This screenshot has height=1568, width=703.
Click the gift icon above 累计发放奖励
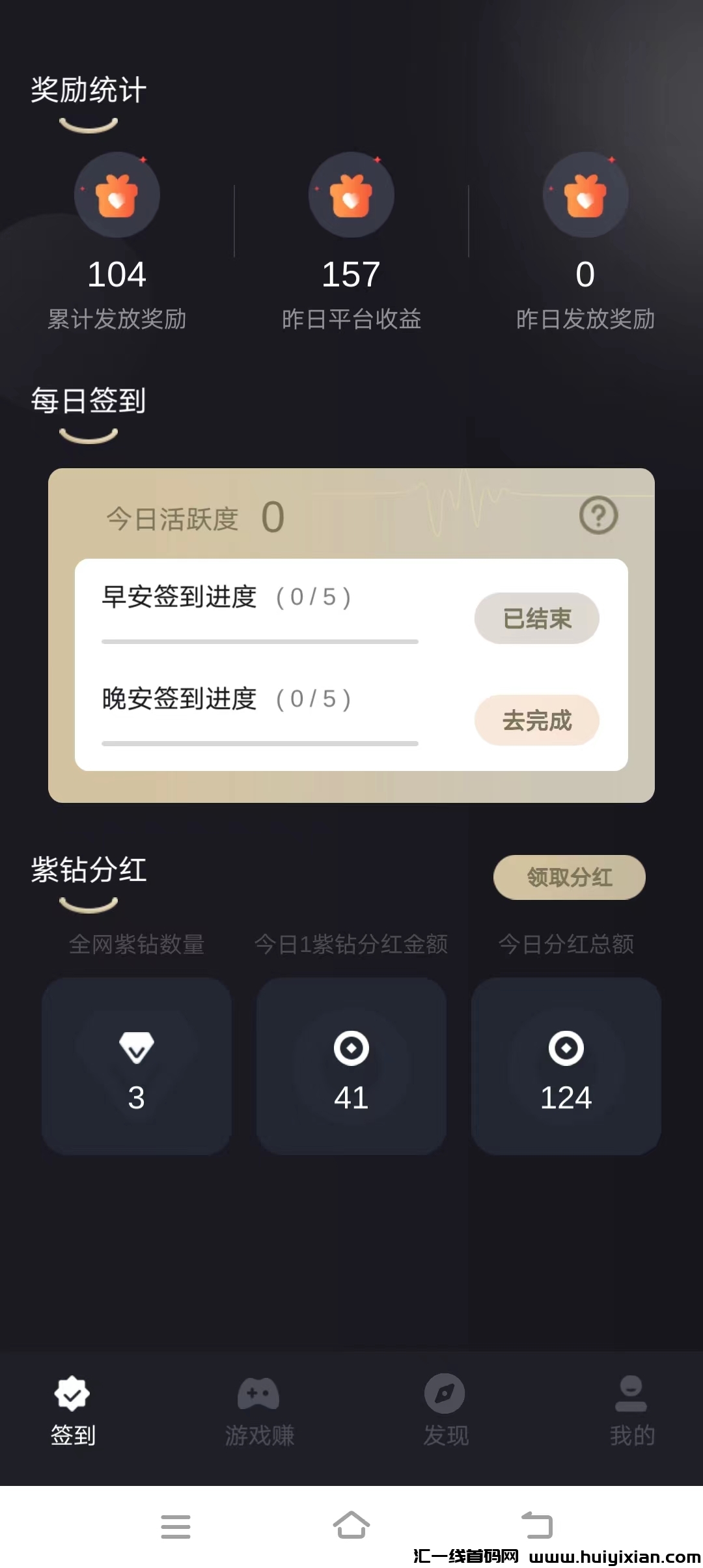pyautogui.click(x=117, y=195)
